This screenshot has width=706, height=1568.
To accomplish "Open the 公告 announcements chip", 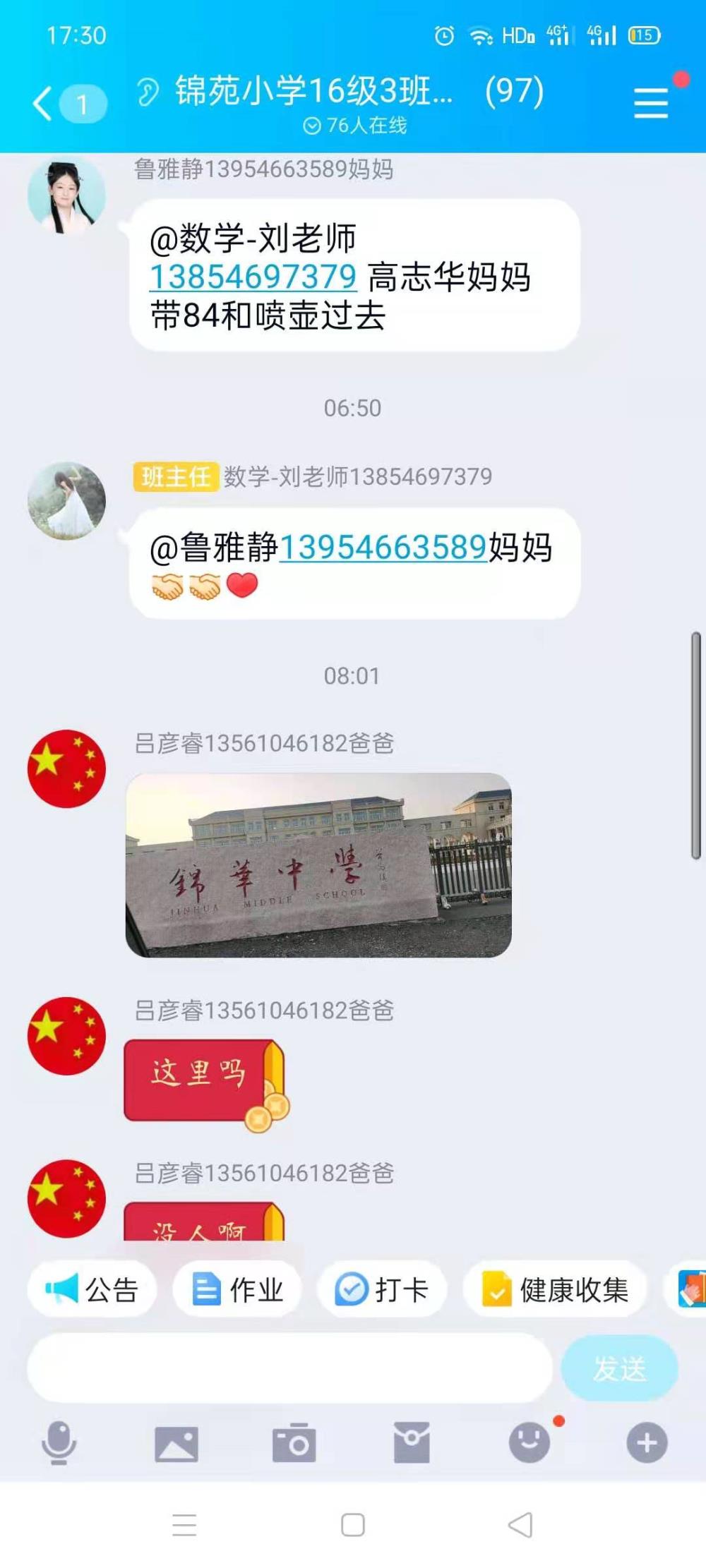I will pos(92,1289).
